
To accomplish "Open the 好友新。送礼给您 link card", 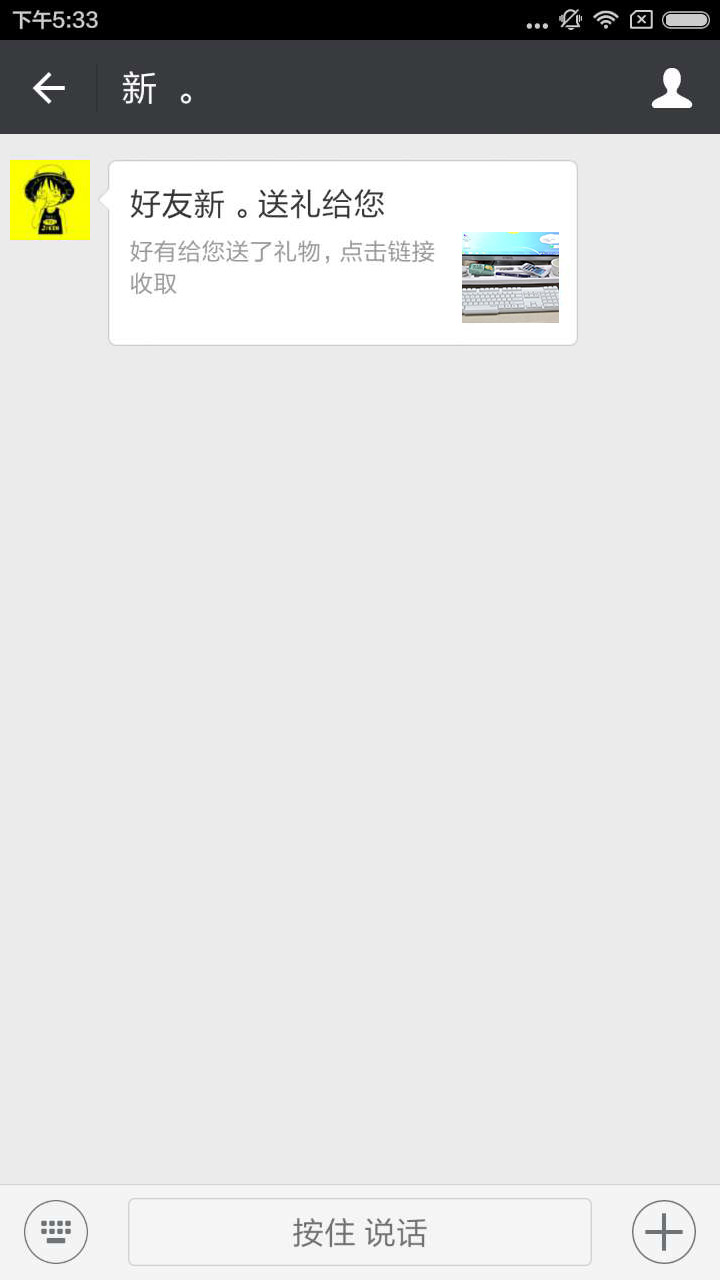I will tap(342, 253).
